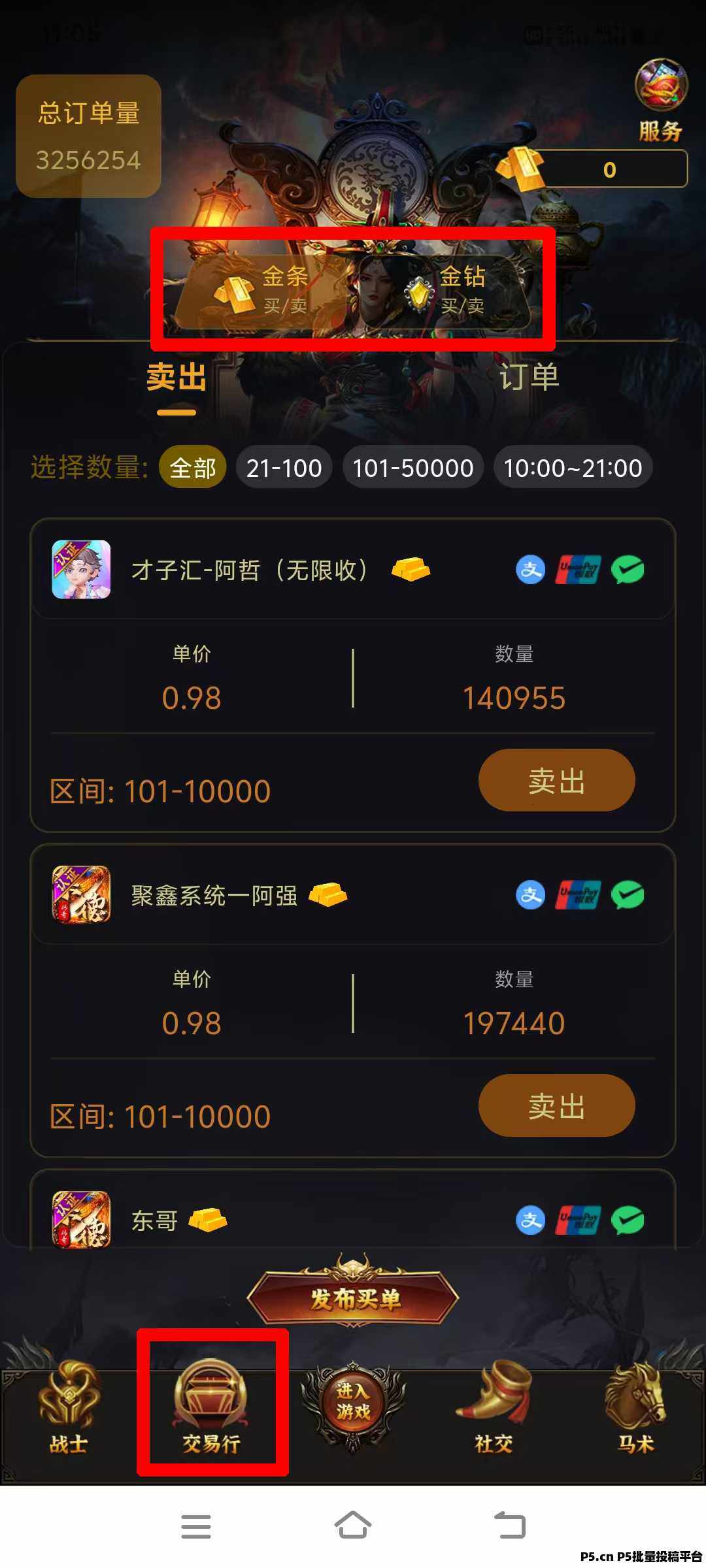Switch to the 卖出 tab

pos(176,379)
